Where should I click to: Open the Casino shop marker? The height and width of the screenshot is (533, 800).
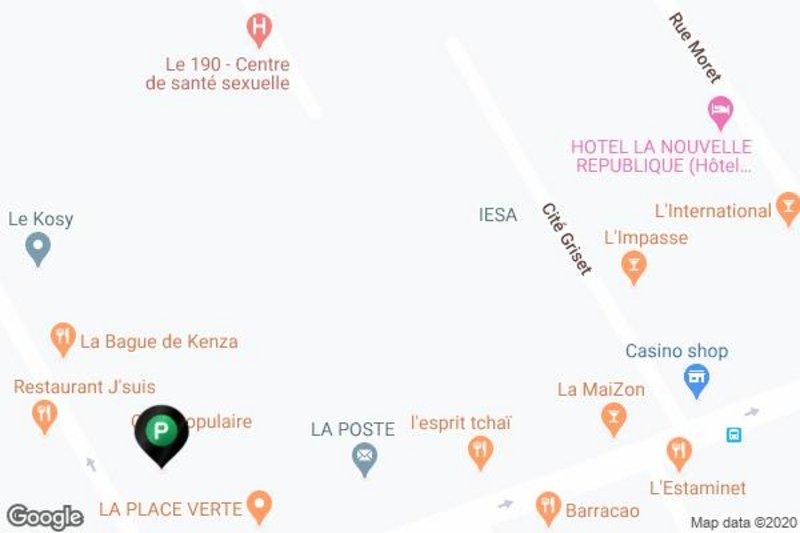coord(696,378)
